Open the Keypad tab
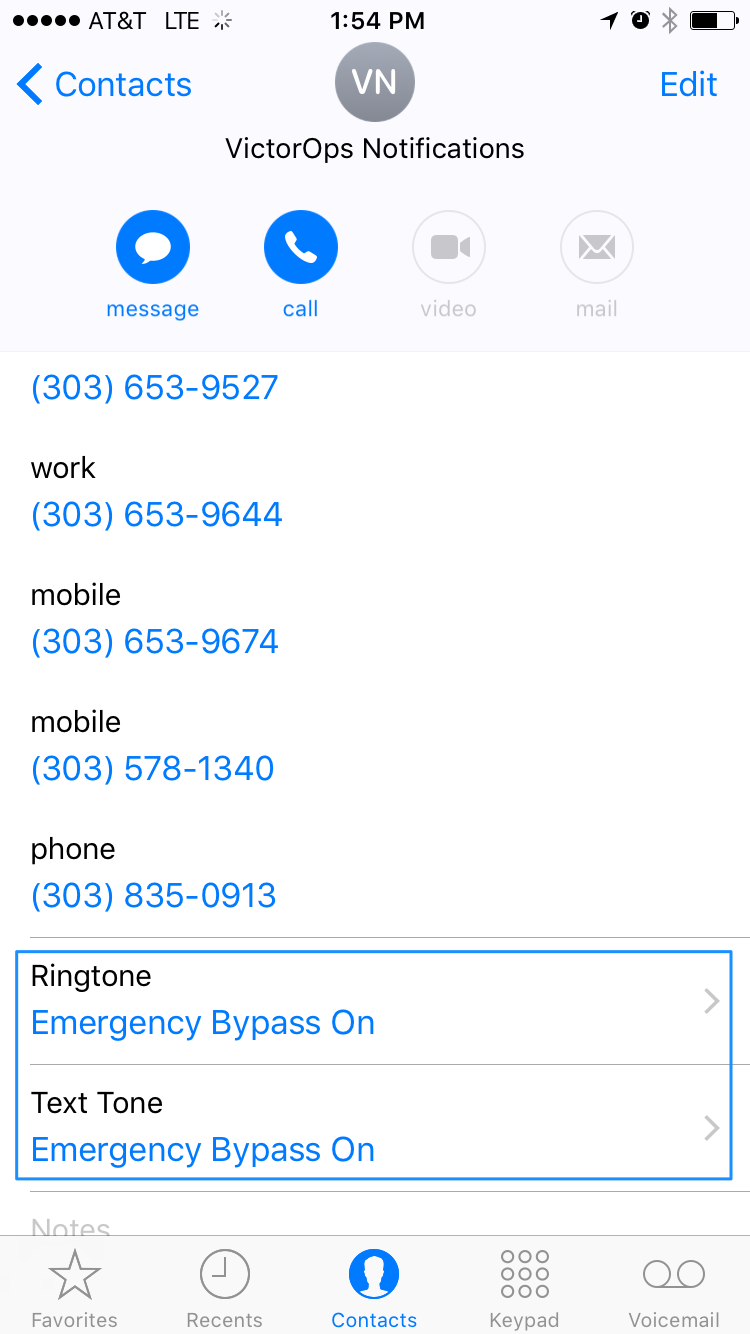Viewport: 750px width, 1334px height. click(524, 1288)
